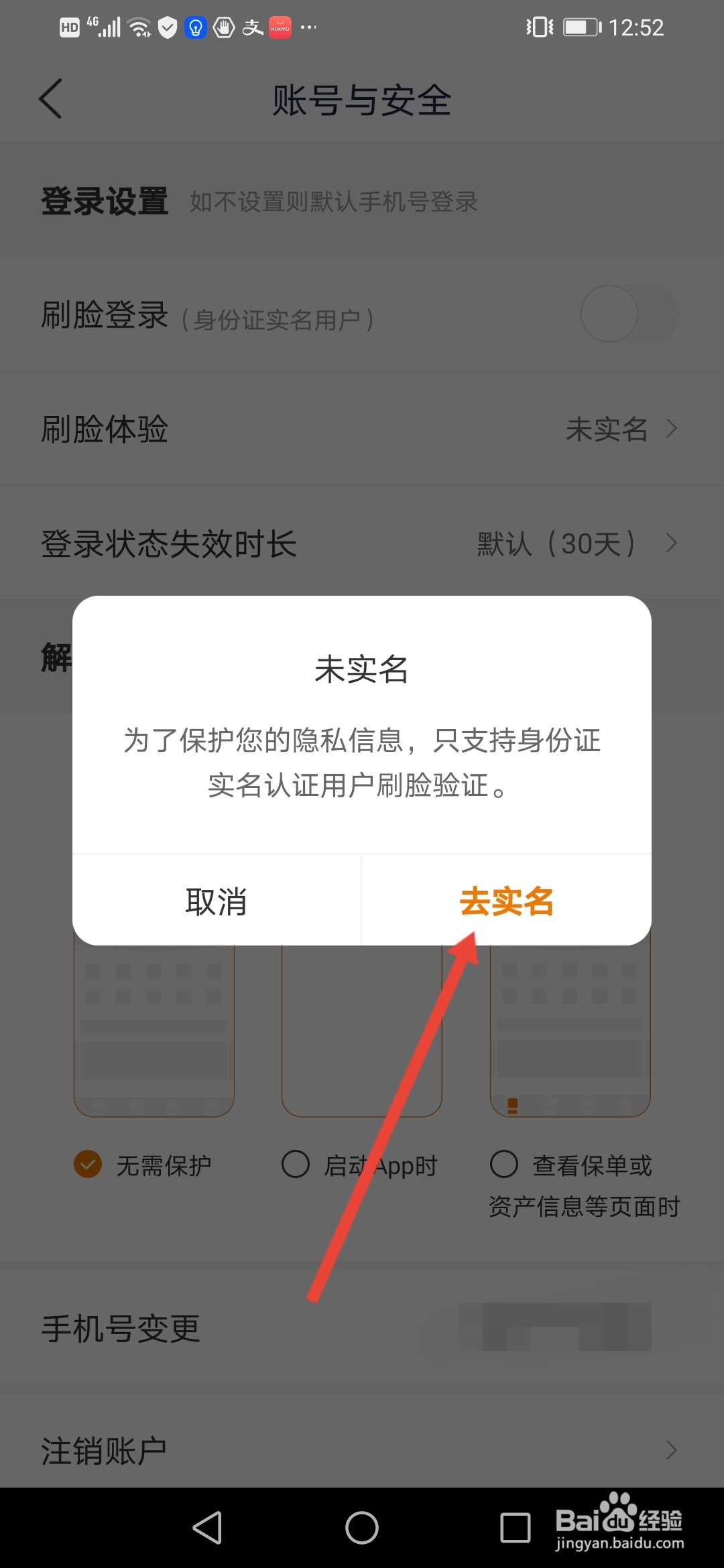Open the Huawei app notification icon

tap(280, 27)
